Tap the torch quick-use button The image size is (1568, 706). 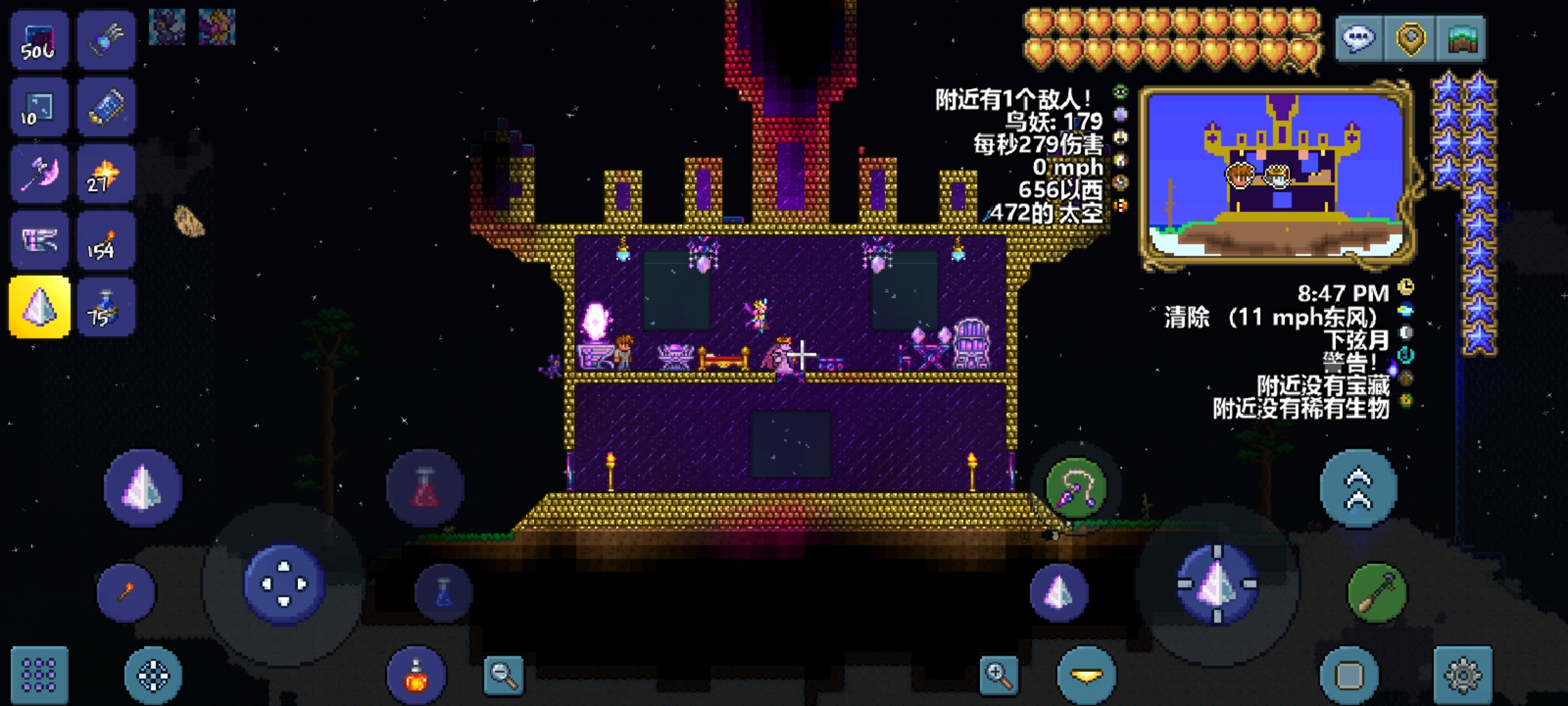[126, 593]
